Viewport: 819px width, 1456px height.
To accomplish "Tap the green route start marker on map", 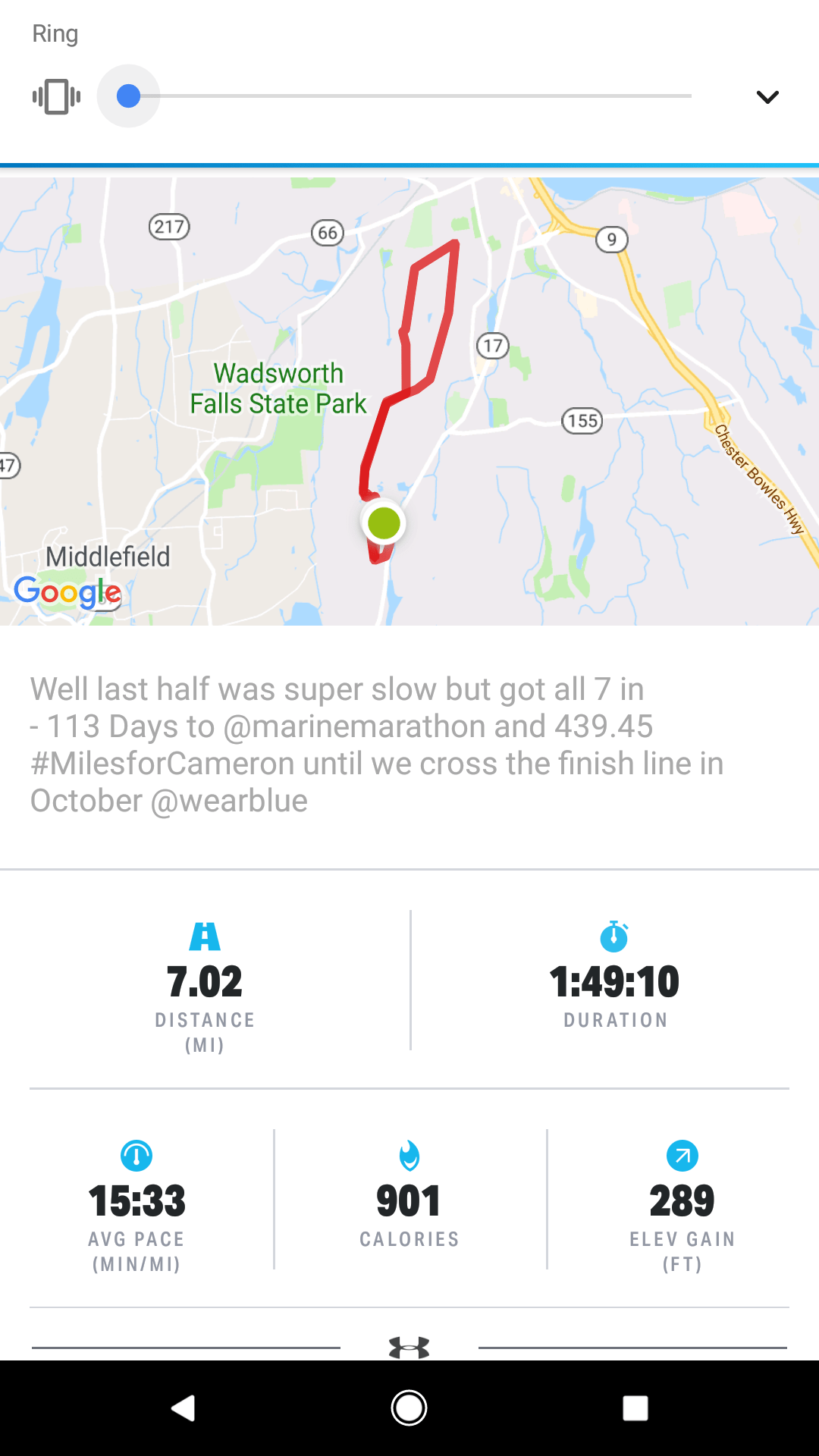I will [x=384, y=522].
